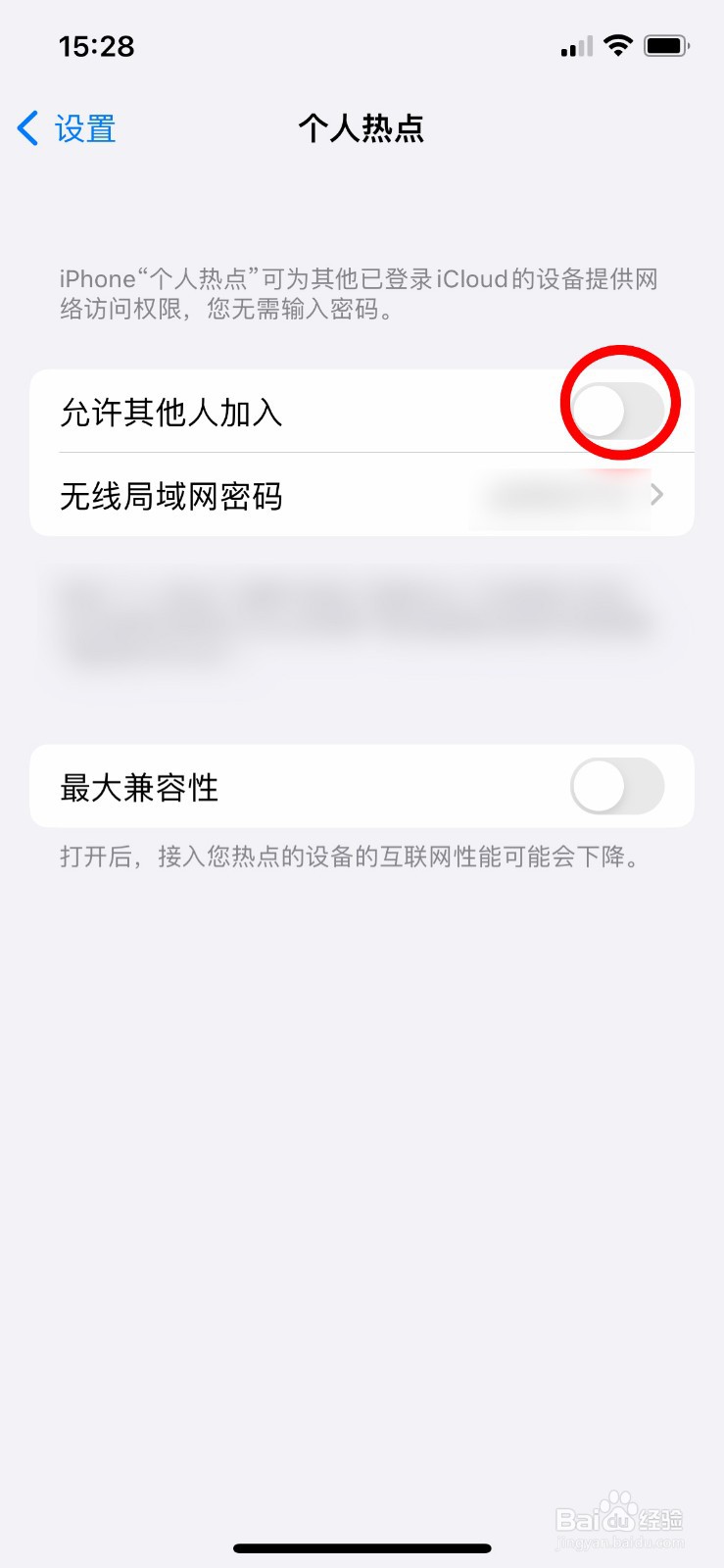Turn on the 最大兼容性 switch
This screenshot has height=1568, width=724.
point(619,786)
